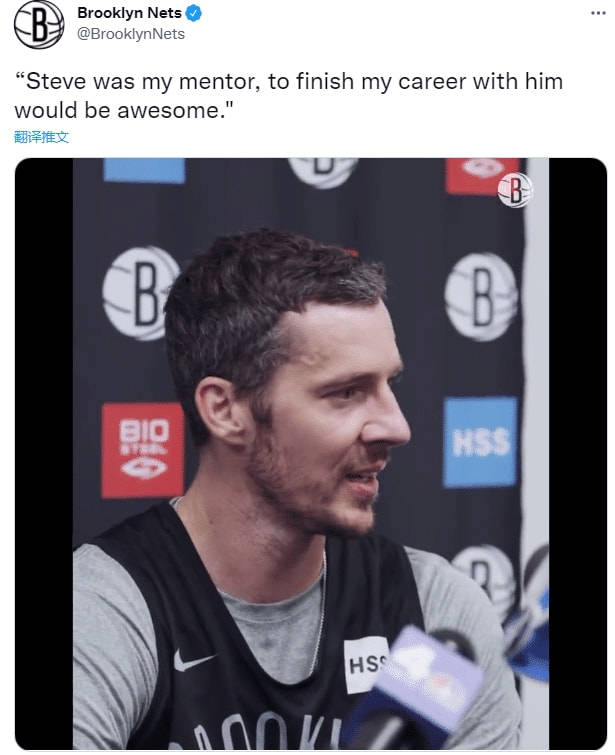Tap the 翻译推文 translate tweet link
This screenshot has width=615, height=755.
[41, 137]
